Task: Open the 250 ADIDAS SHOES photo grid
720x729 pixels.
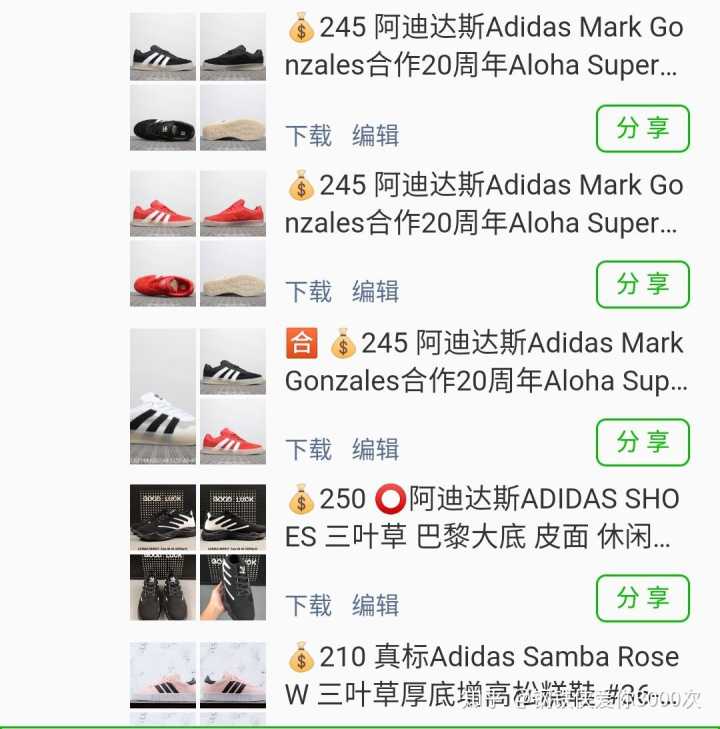Action: tap(198, 552)
